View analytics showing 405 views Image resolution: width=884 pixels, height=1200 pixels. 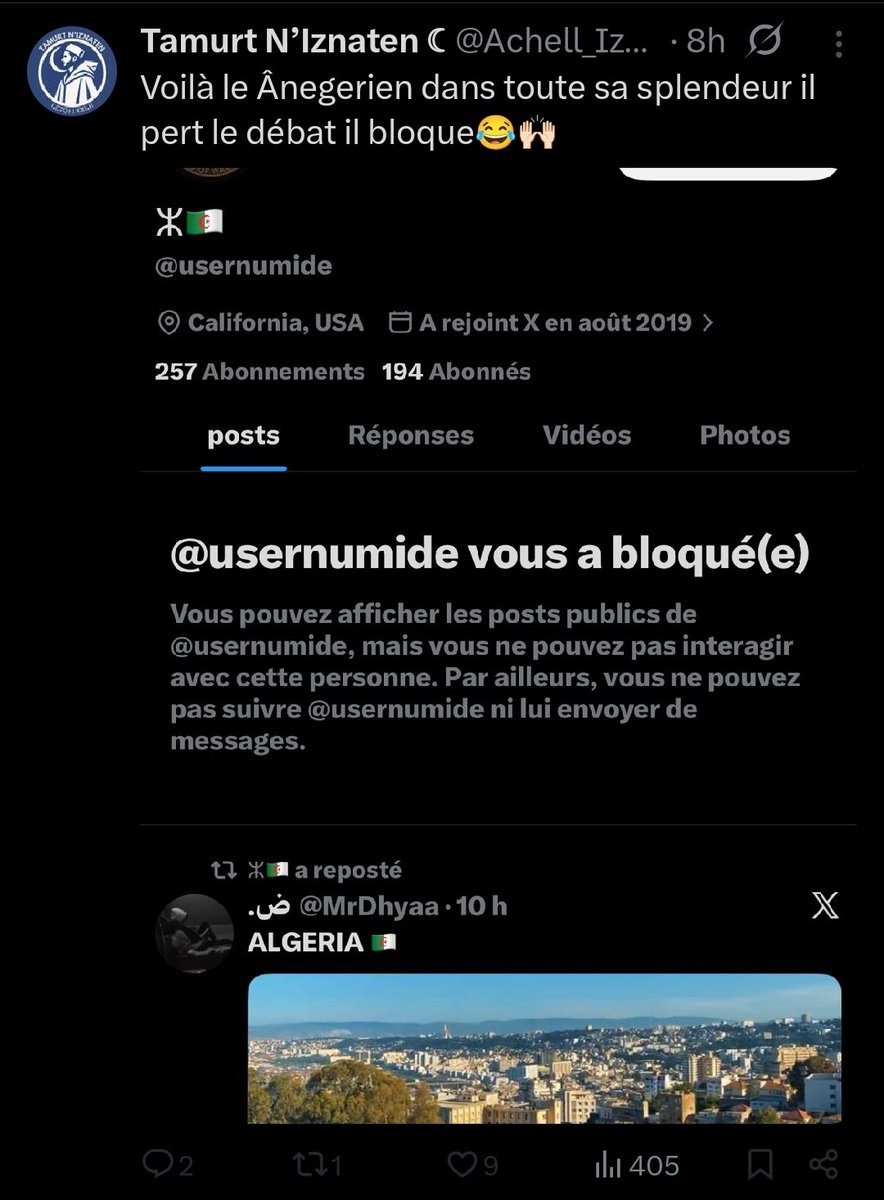636,1165
